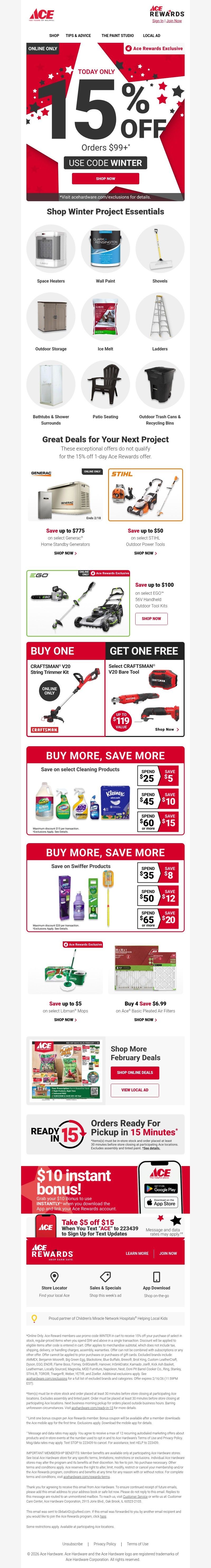This screenshot has width=211, height=1568.
Task: Tap the View Local Ad button
Action: tap(135, 1090)
